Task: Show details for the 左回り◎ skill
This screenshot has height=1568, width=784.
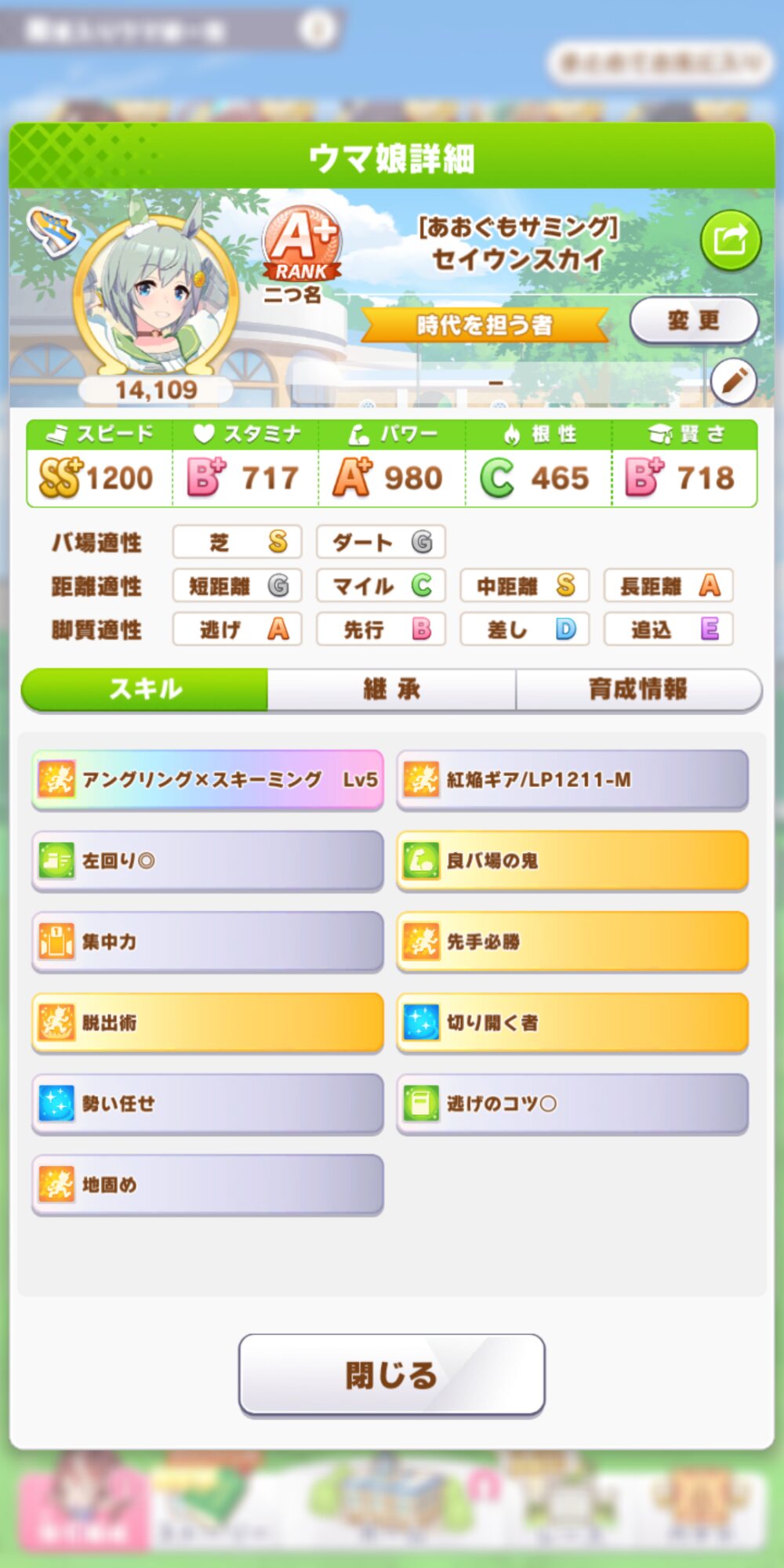Action: click(x=208, y=861)
